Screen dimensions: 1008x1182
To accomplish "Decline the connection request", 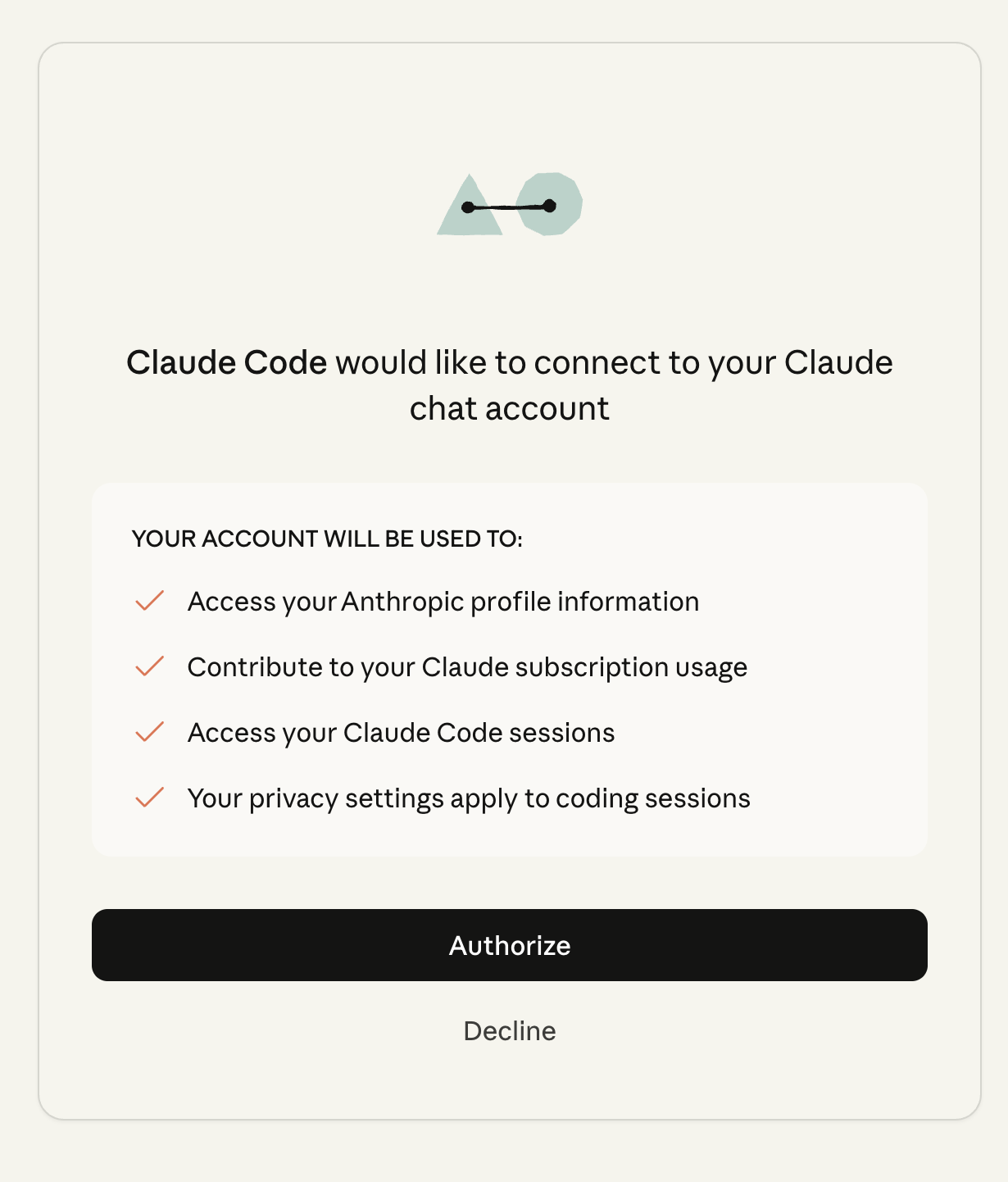I will [x=509, y=1031].
